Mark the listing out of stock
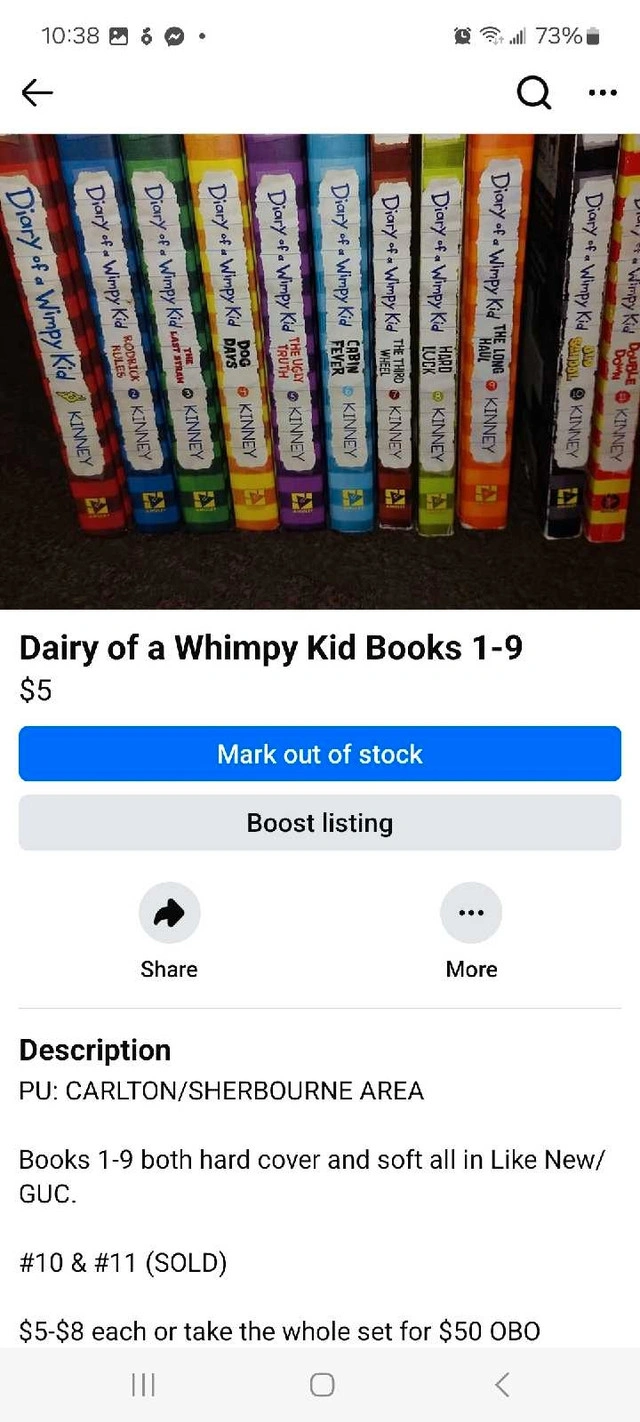 coord(320,754)
